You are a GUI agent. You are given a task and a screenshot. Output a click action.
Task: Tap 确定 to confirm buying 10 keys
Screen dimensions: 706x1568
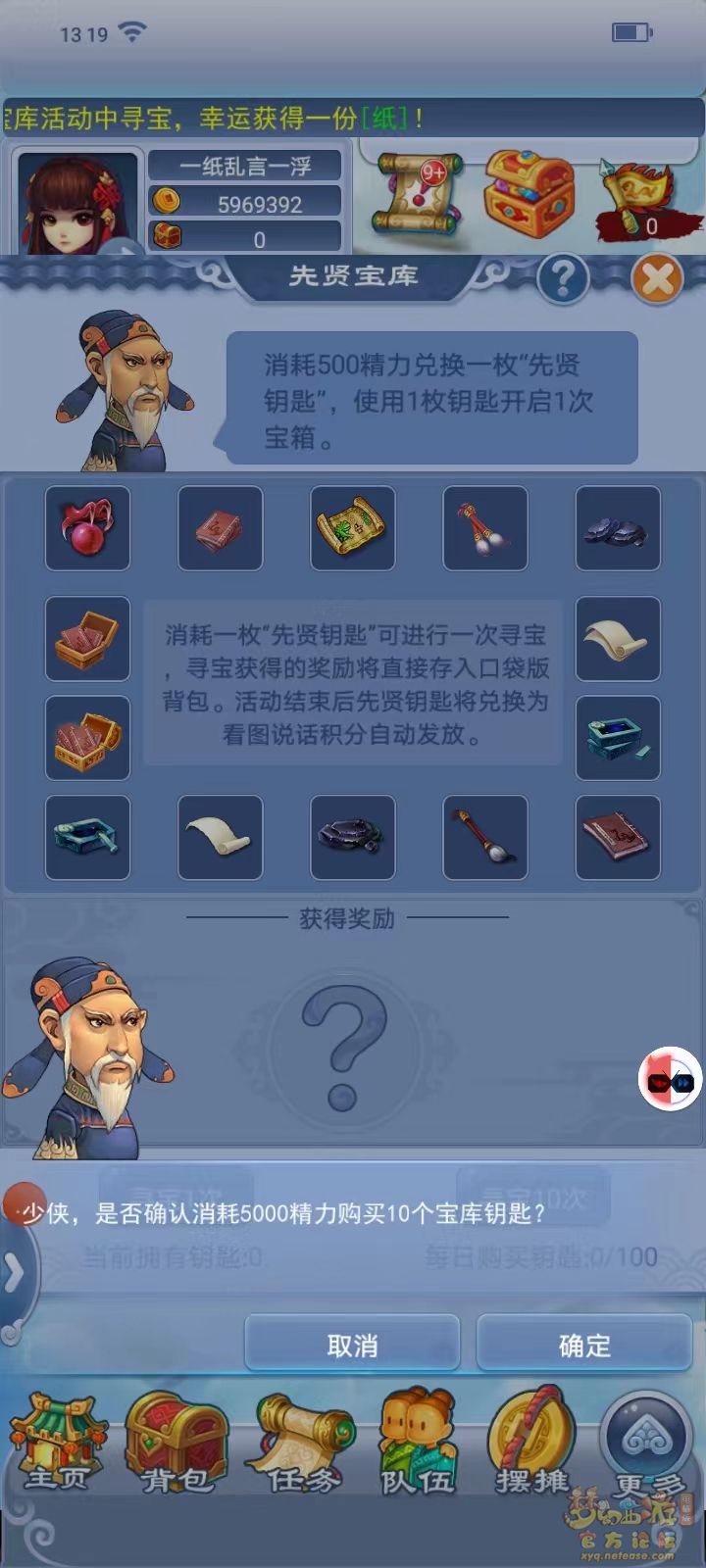click(x=584, y=1345)
